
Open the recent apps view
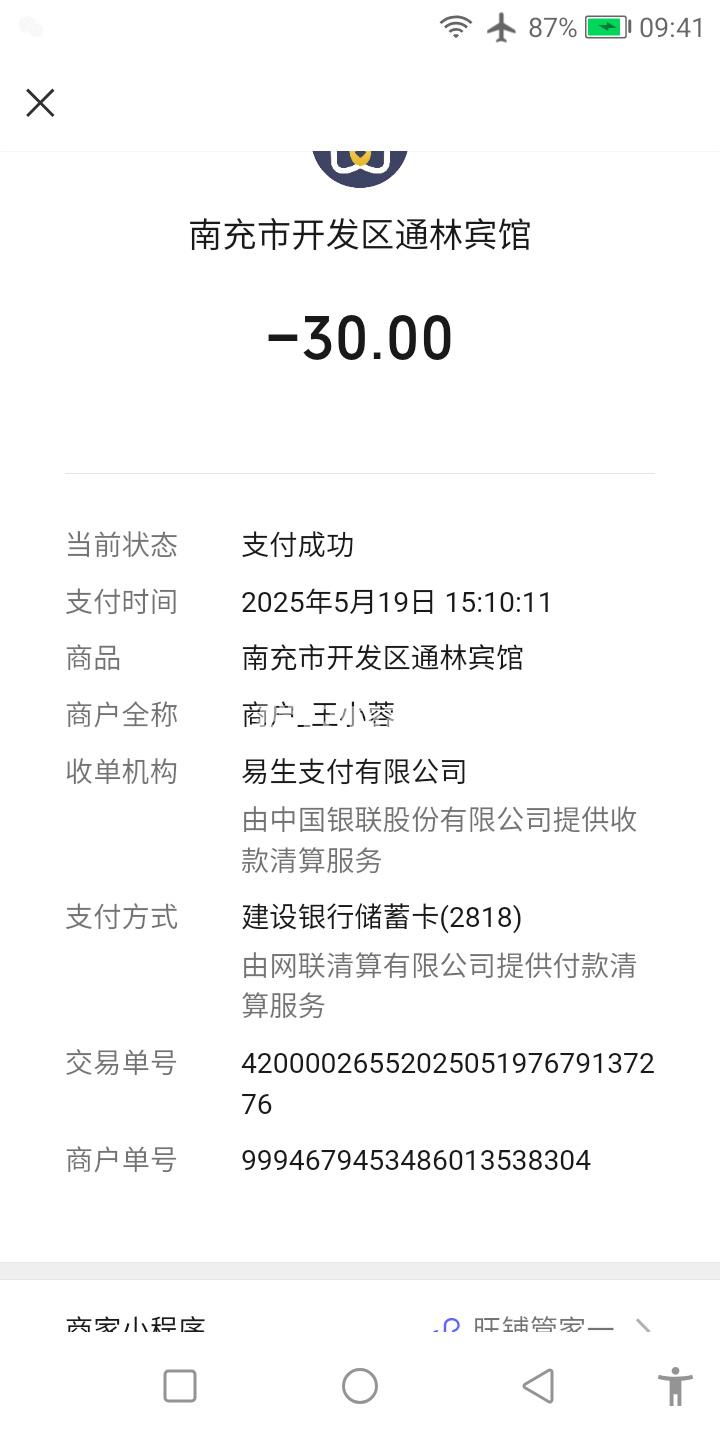pos(180,1386)
